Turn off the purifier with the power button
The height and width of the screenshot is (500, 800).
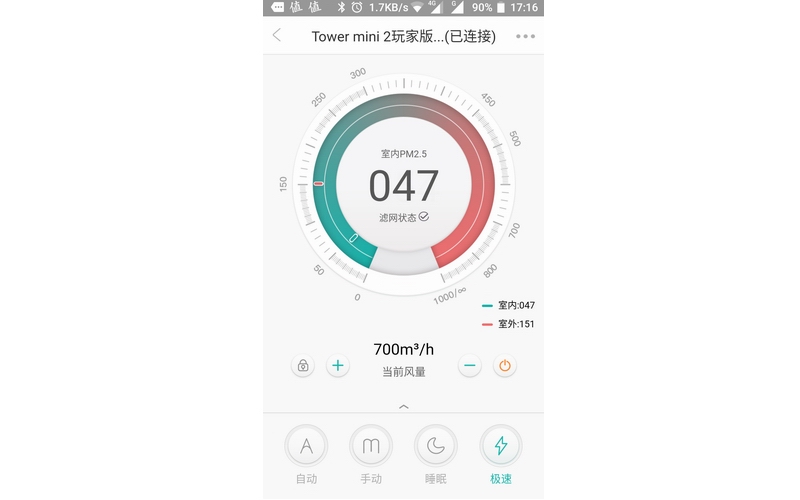(x=505, y=365)
